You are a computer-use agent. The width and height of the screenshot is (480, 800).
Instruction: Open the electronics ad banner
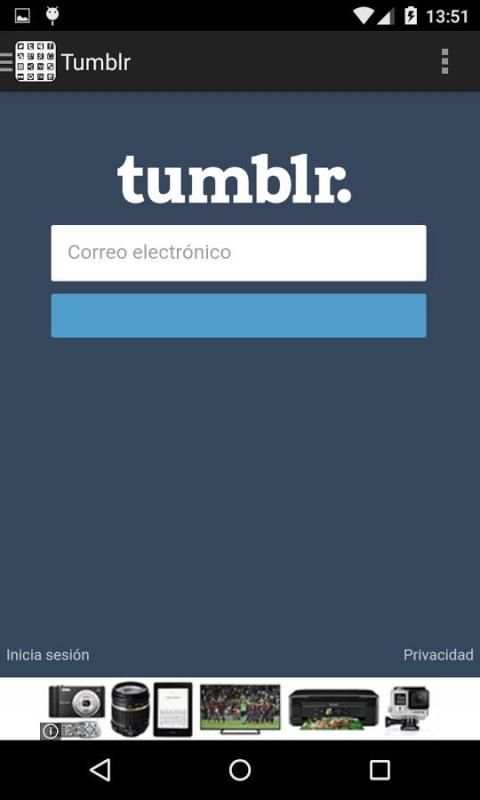pos(240,709)
